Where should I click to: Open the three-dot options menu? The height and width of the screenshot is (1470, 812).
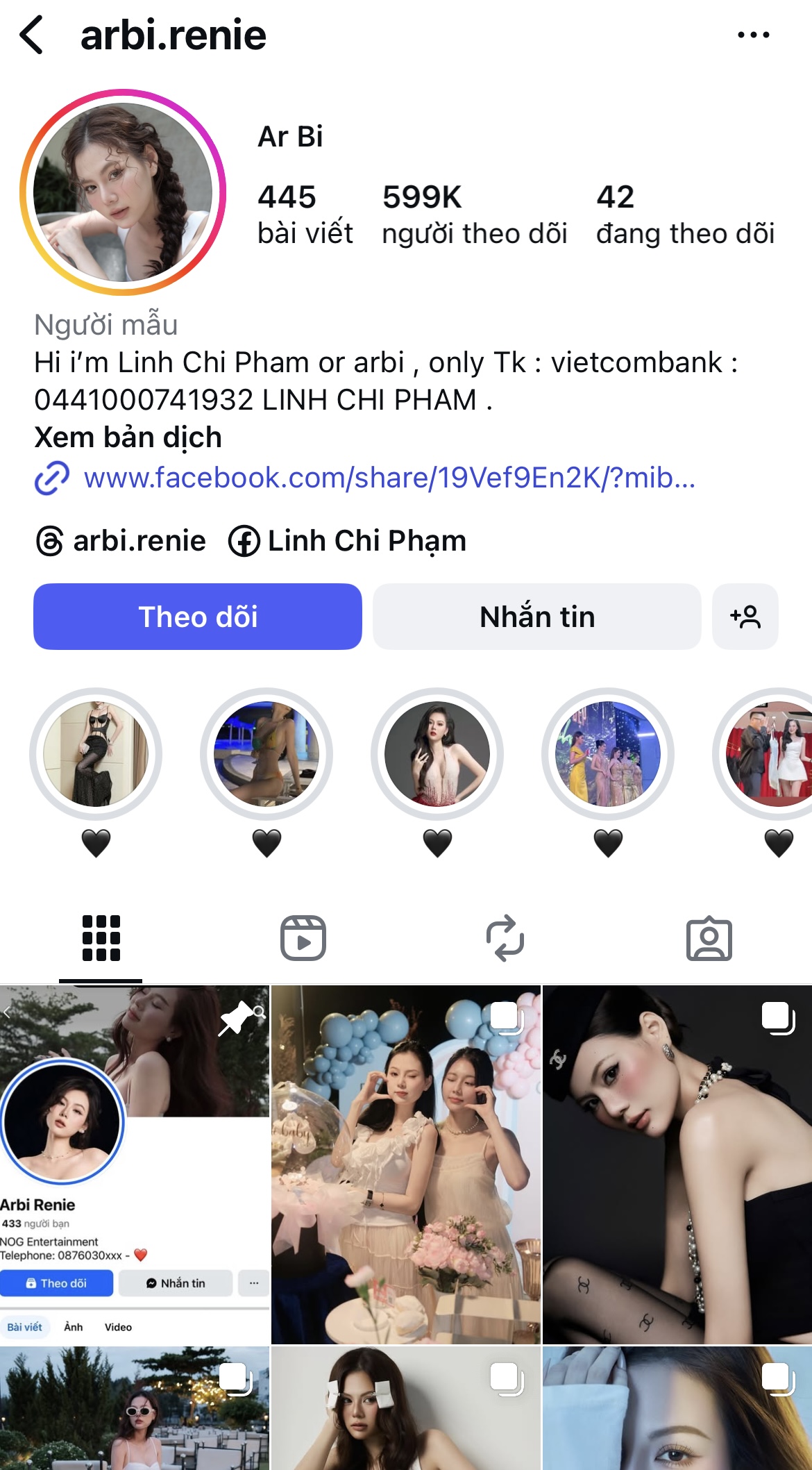[x=753, y=35]
